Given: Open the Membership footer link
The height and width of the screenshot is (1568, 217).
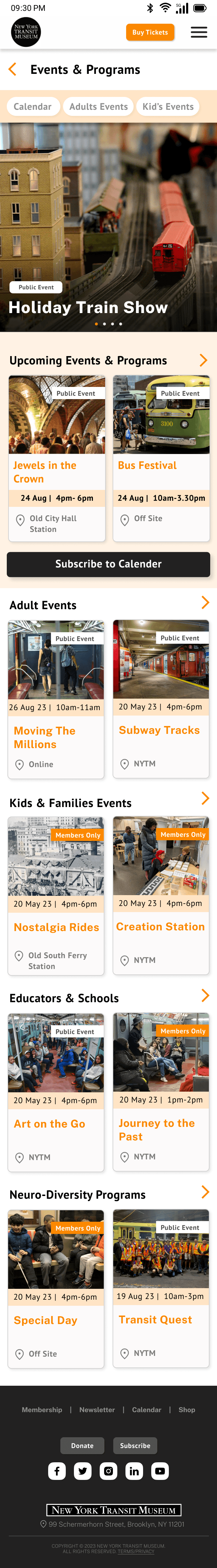Looking at the screenshot, I should point(42,1410).
